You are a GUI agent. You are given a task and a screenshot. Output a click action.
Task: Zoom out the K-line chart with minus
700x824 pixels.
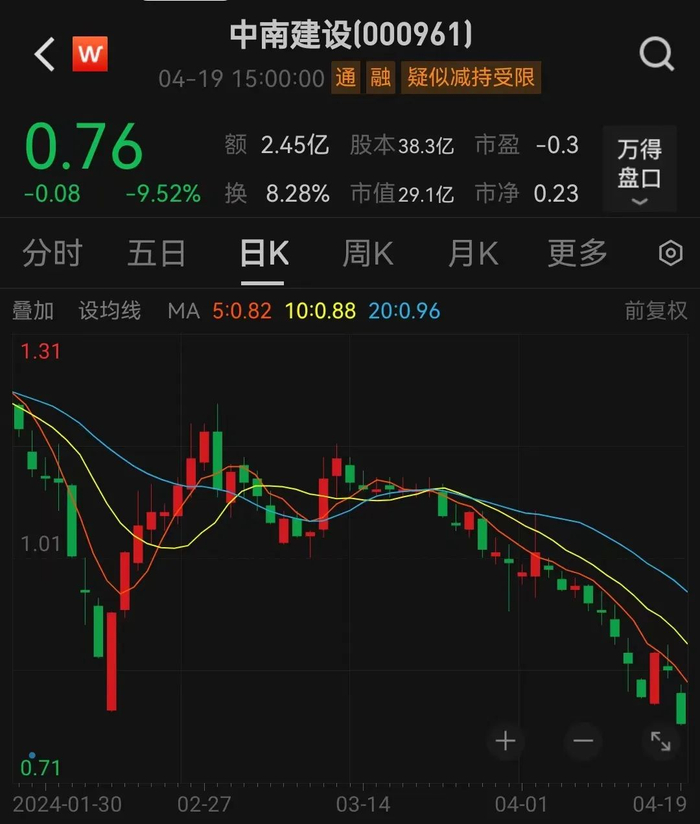tap(584, 741)
